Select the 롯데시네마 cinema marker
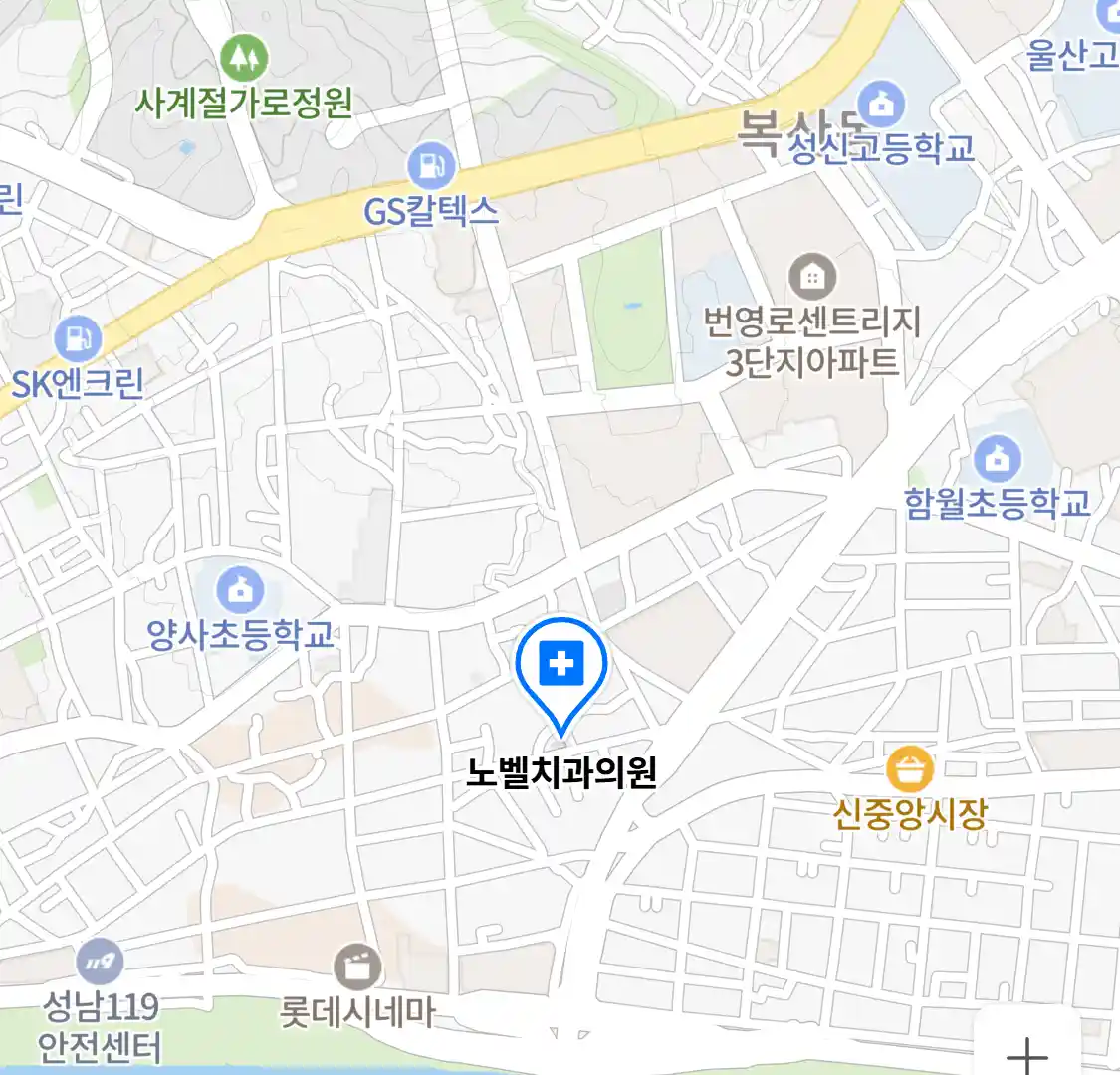The height and width of the screenshot is (1075, 1120). [x=356, y=967]
